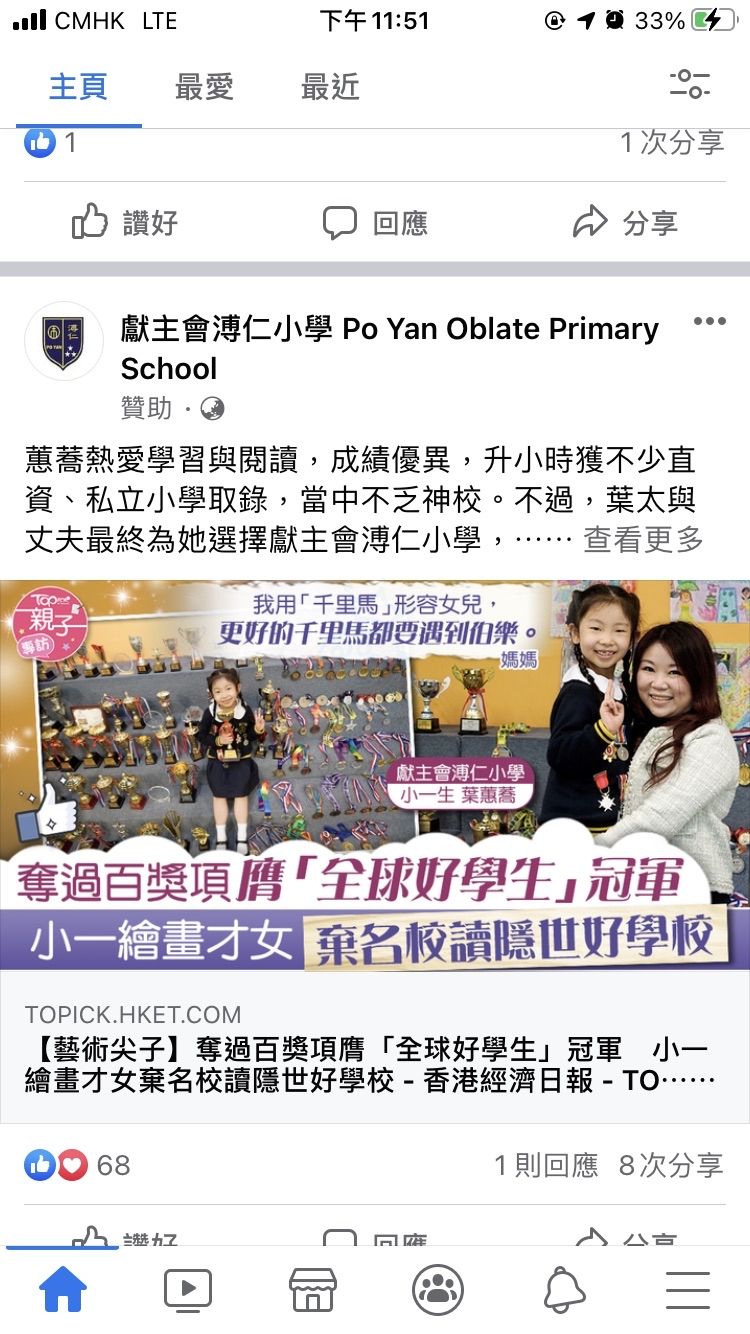This screenshot has width=750, height=1334.
Task: Share the post above the school ad
Action: click(x=625, y=223)
